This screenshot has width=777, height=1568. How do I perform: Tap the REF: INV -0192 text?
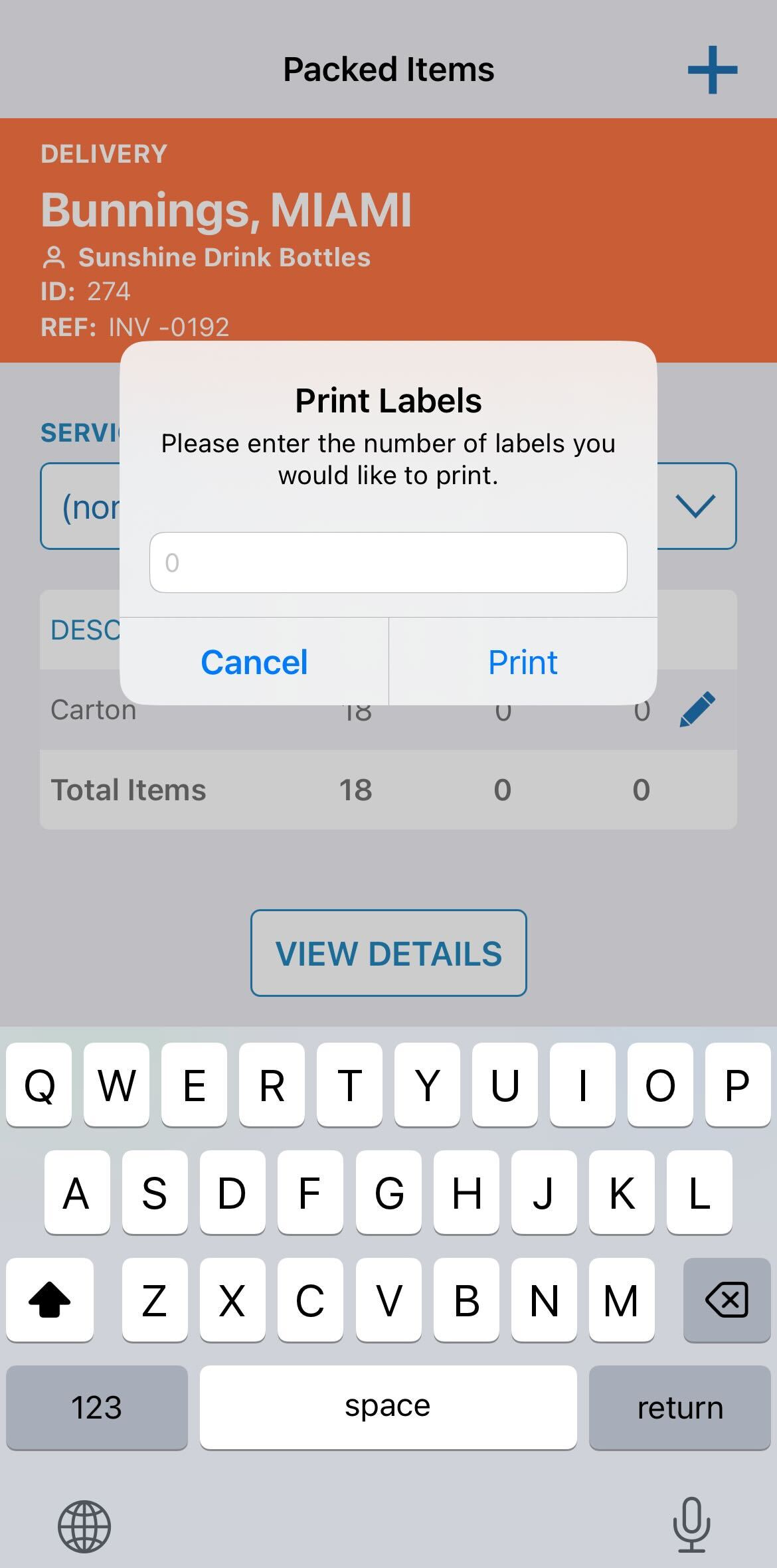(x=133, y=326)
